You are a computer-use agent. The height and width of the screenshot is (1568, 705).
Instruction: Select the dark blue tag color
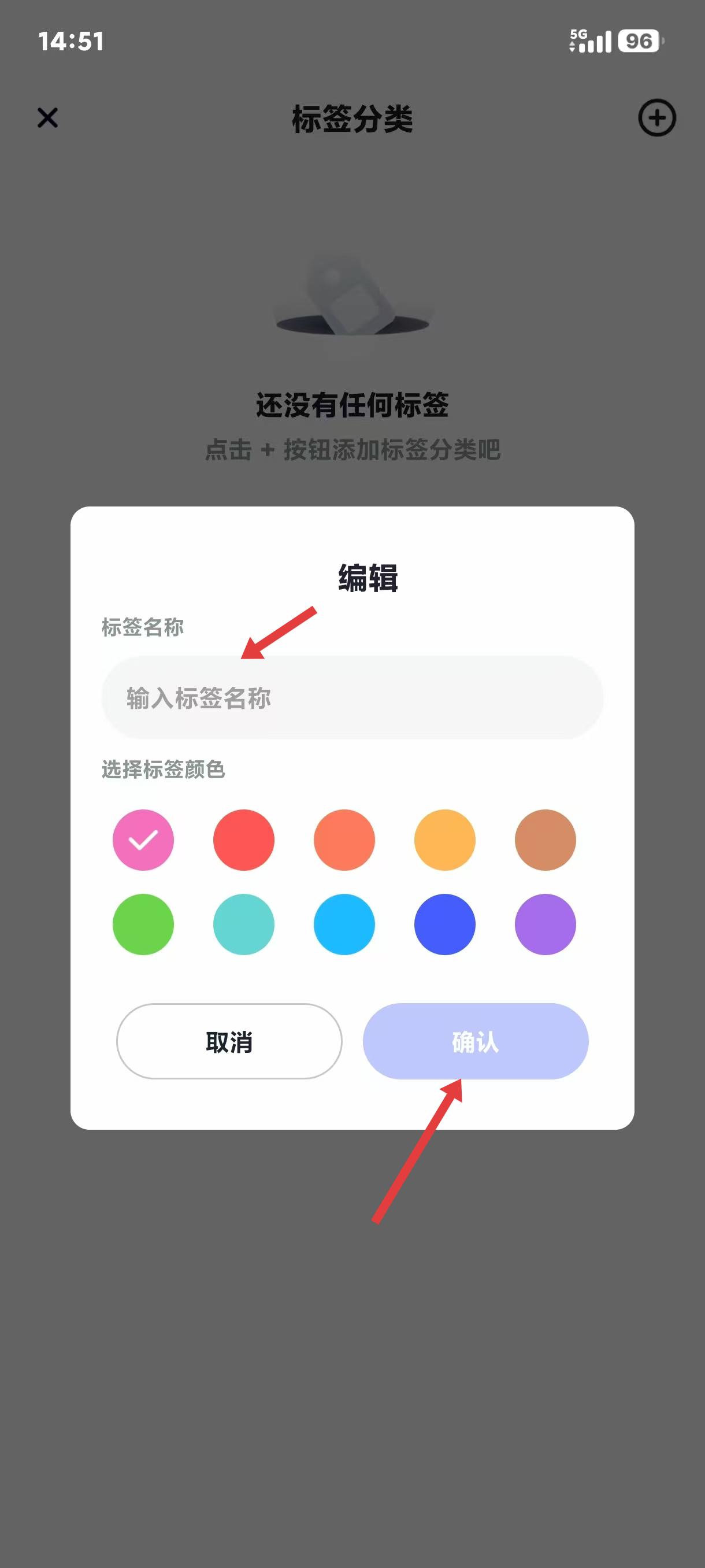pos(444,924)
